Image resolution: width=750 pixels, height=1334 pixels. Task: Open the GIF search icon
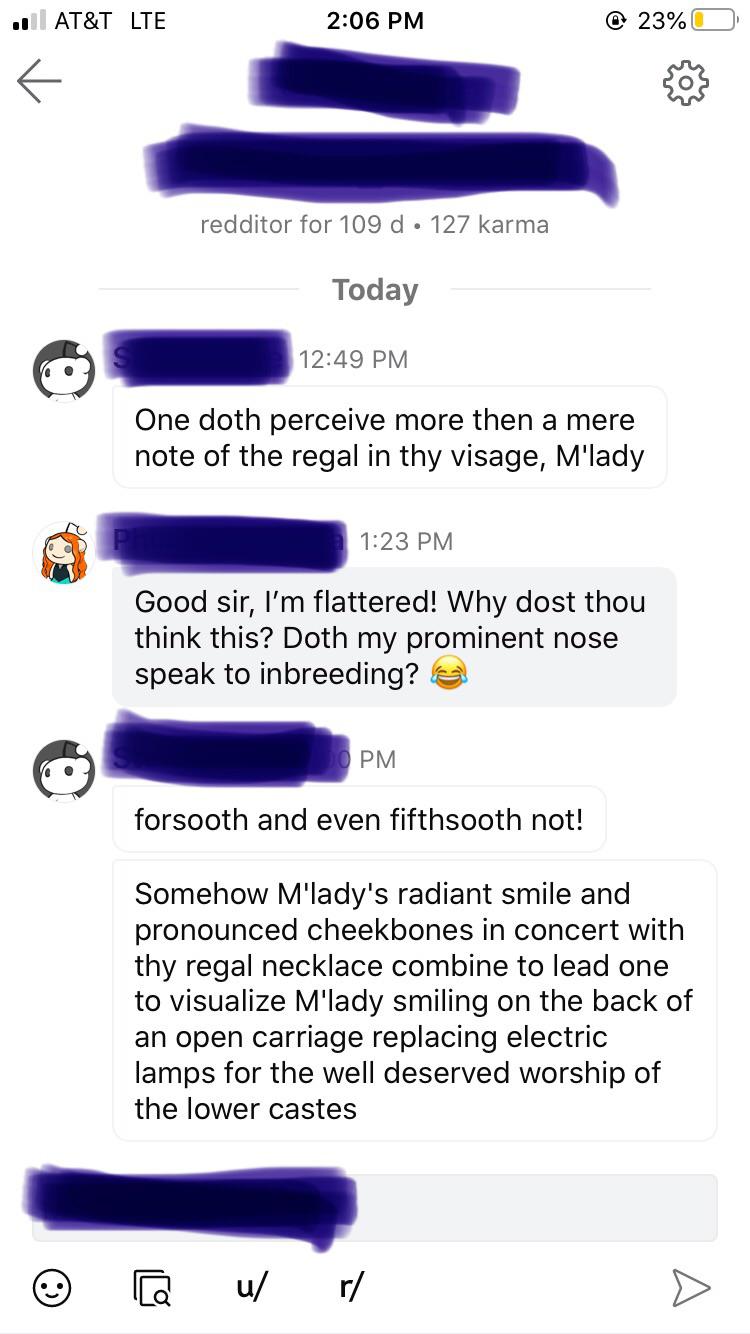pyautogui.click(x=152, y=1288)
